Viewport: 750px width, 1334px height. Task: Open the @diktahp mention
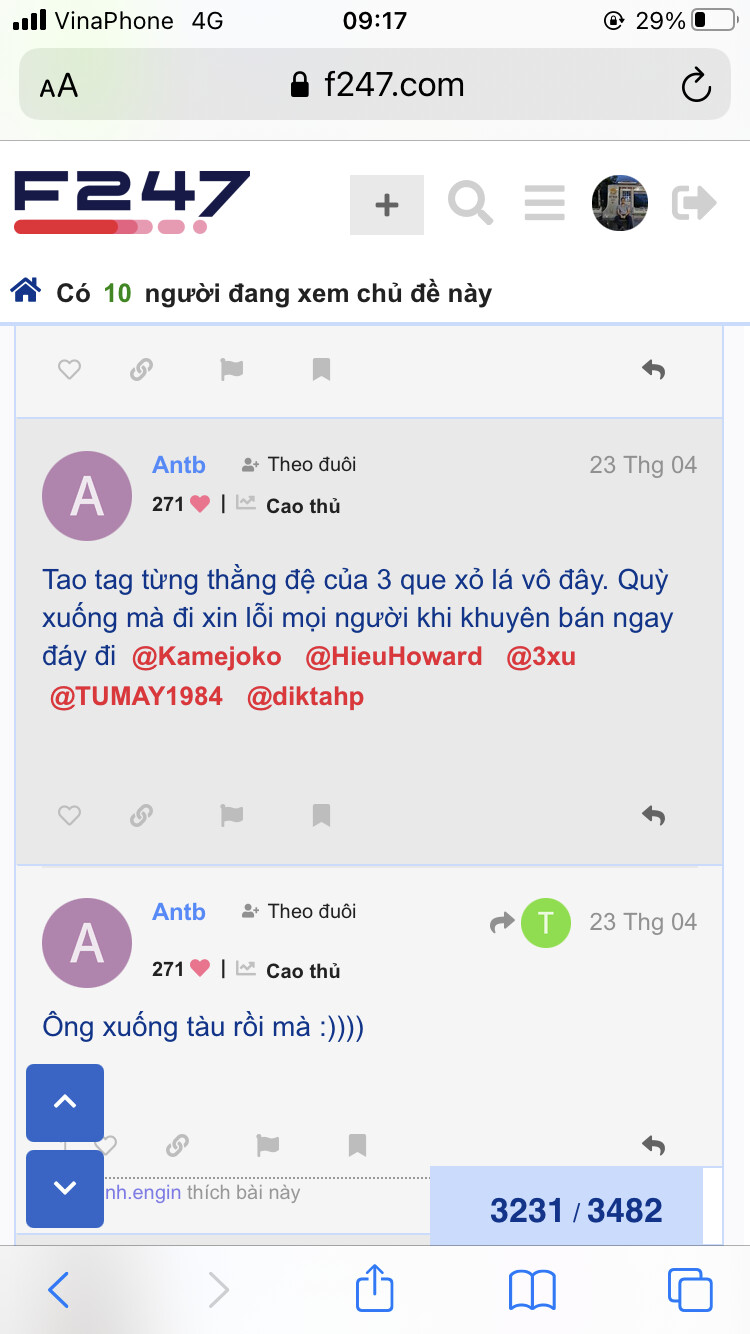click(x=305, y=696)
